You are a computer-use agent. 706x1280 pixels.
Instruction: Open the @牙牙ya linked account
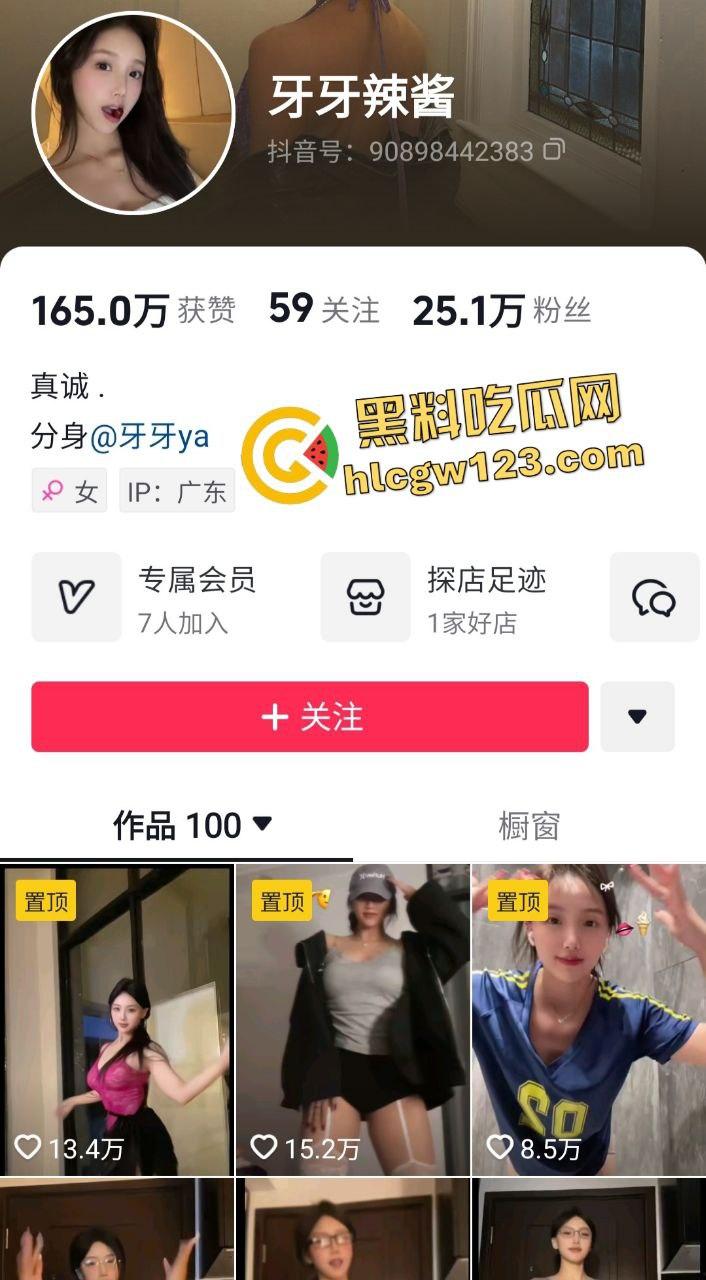point(149,437)
